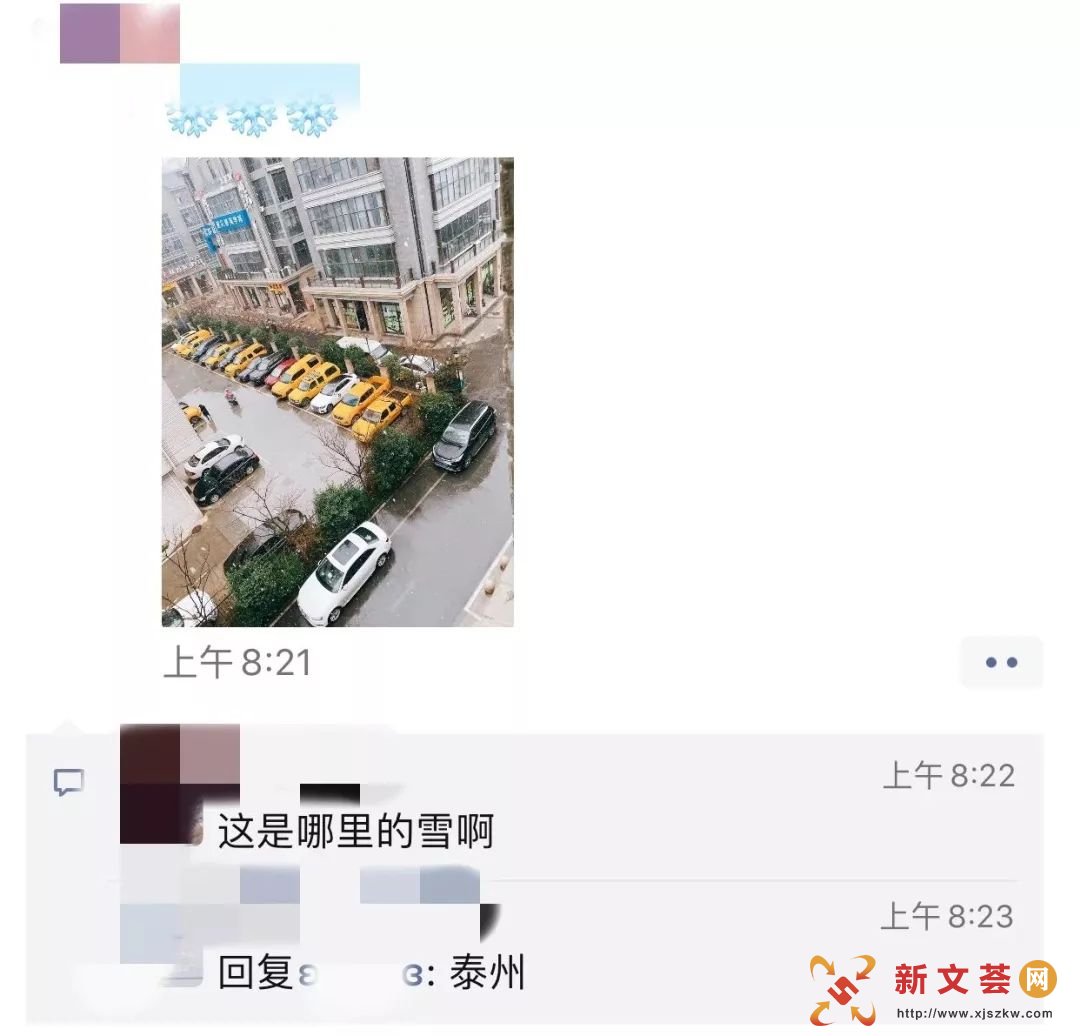Tap the reply comment mentioning 泰州
Viewport: 1080px width, 1036px height.
(372, 972)
